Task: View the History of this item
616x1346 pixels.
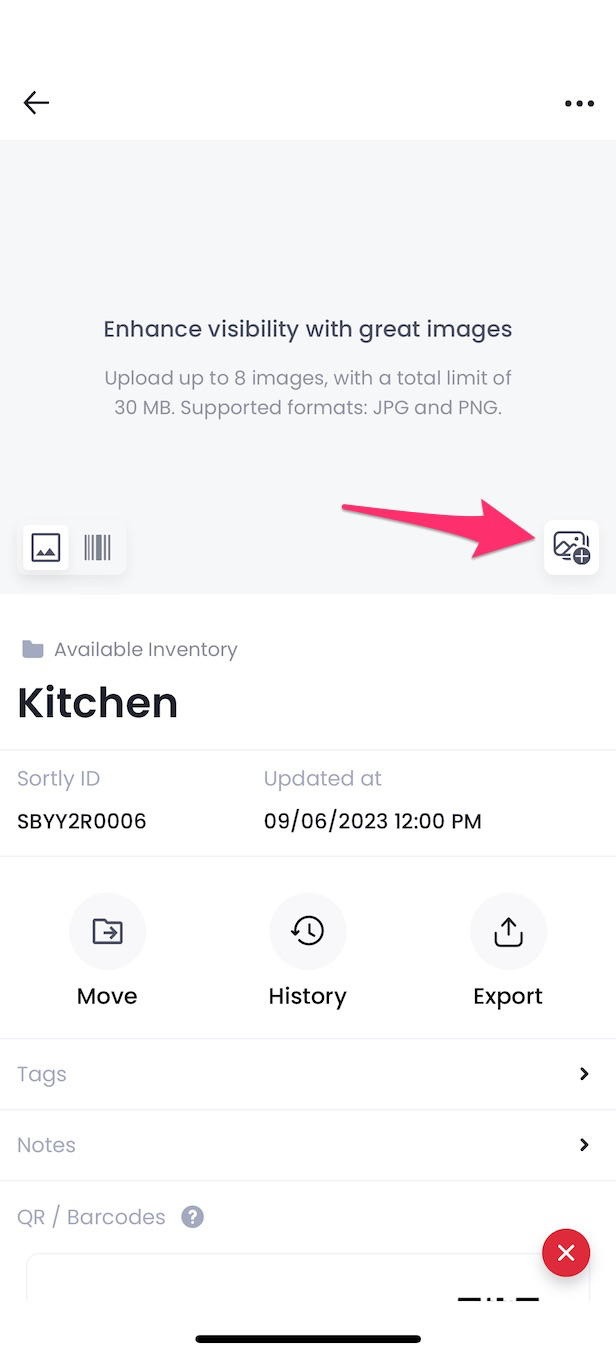Action: (x=308, y=951)
